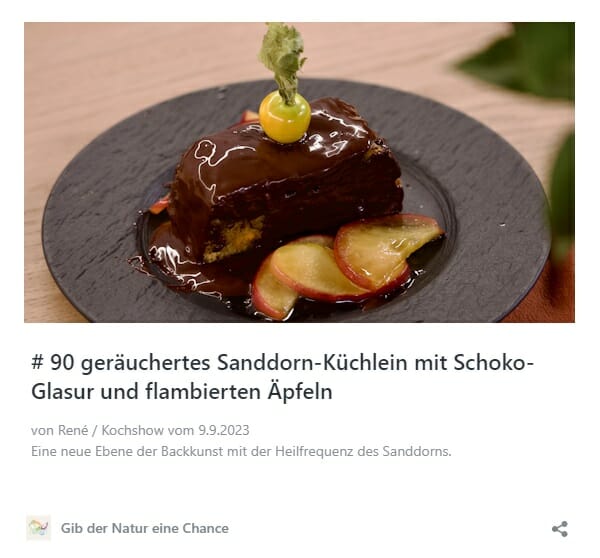Screen dimensions: 600x558
Task: Share the Sanddorn-Küchlein recipe card
Action: pyautogui.click(x=560, y=528)
